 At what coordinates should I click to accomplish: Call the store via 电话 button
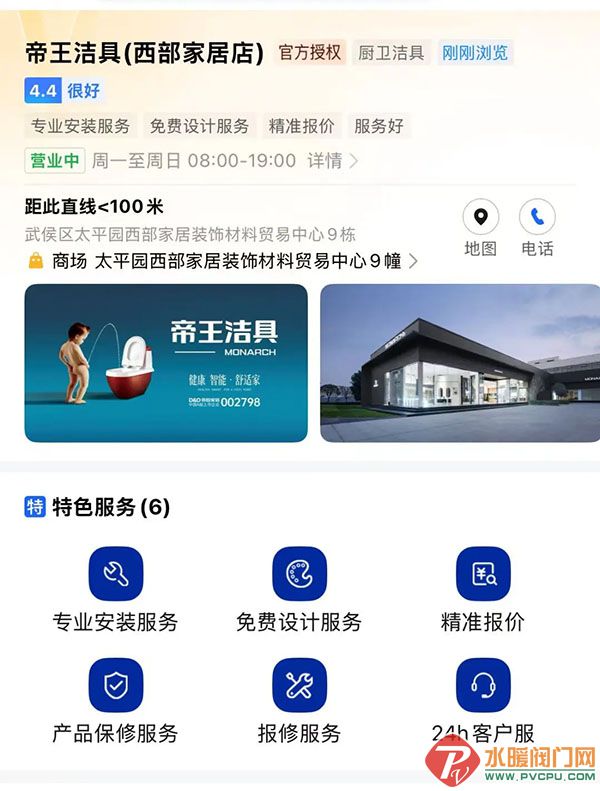pos(537,227)
